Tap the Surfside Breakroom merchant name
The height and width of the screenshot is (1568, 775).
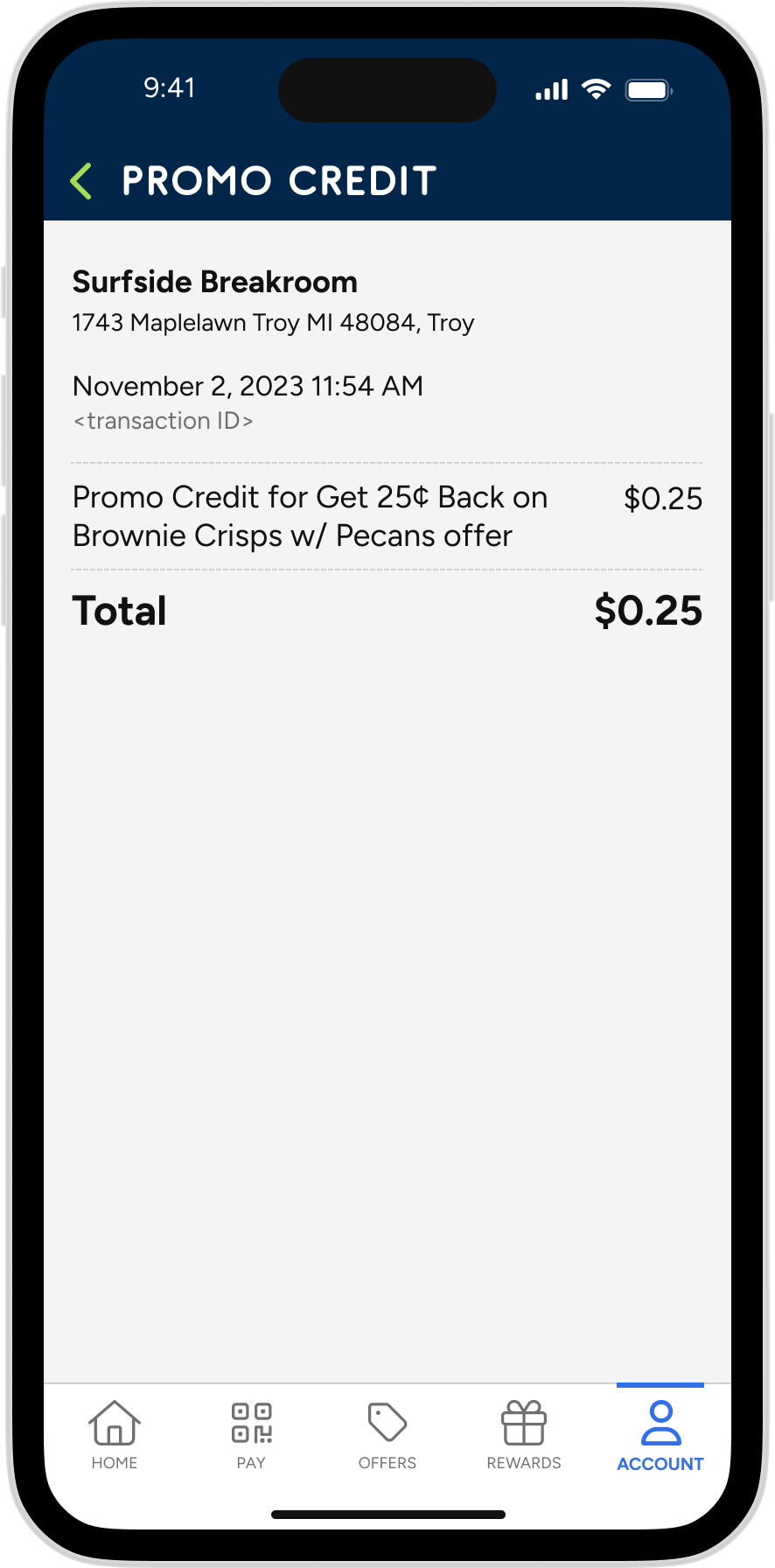coord(214,282)
